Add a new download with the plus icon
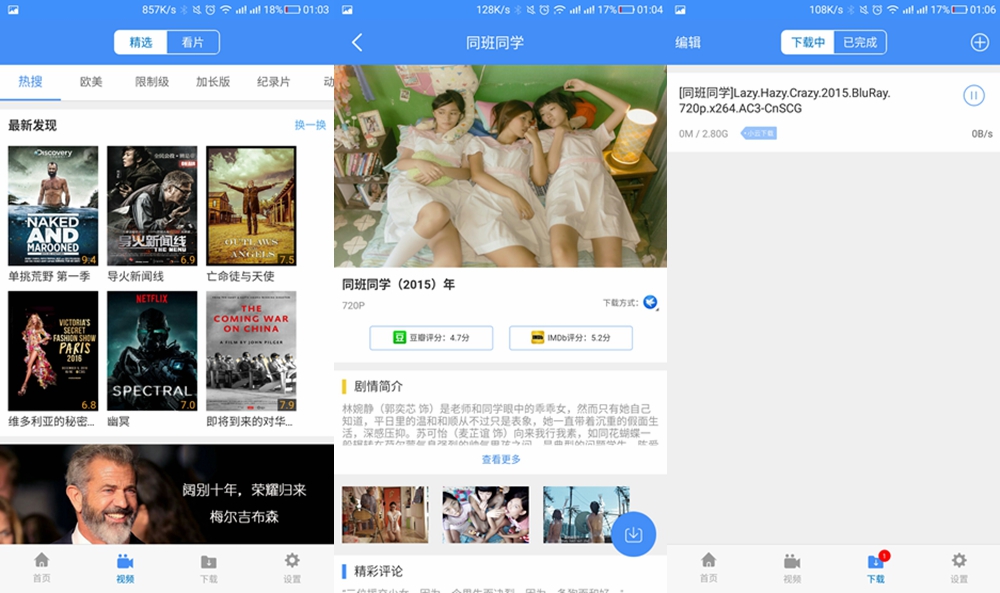 pos(979,42)
